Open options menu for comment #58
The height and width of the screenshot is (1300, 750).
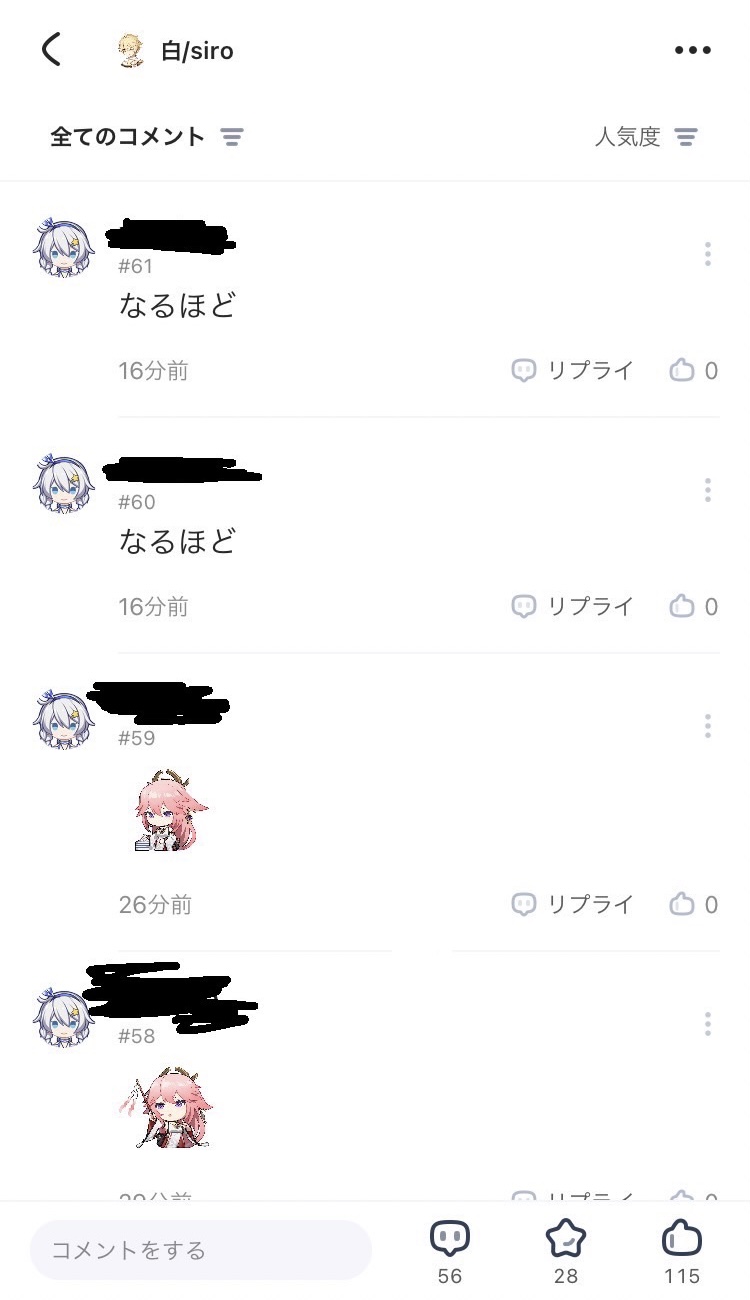coord(707,1024)
